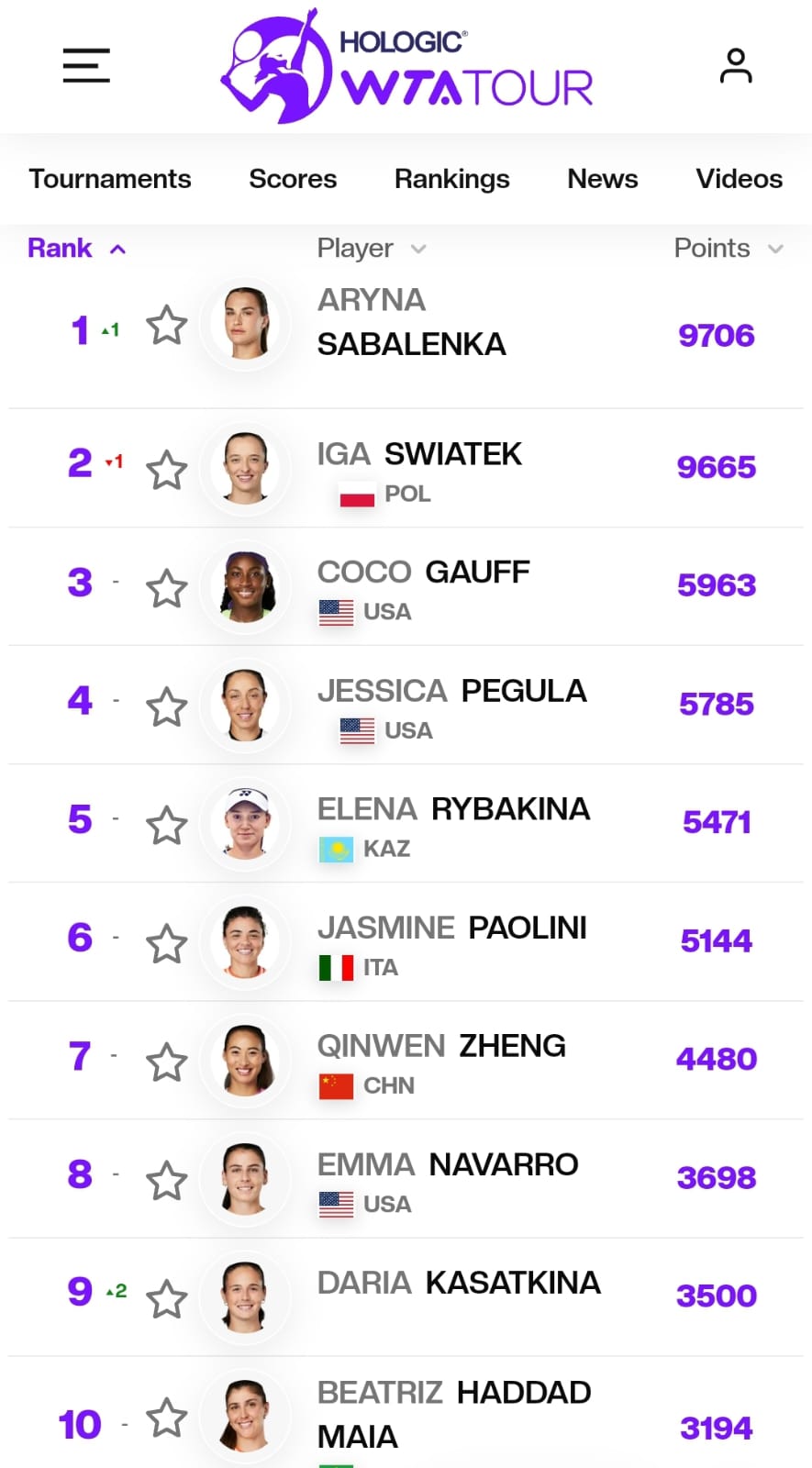
Task: Star Iga Swiatek as a favorite
Action: click(167, 471)
